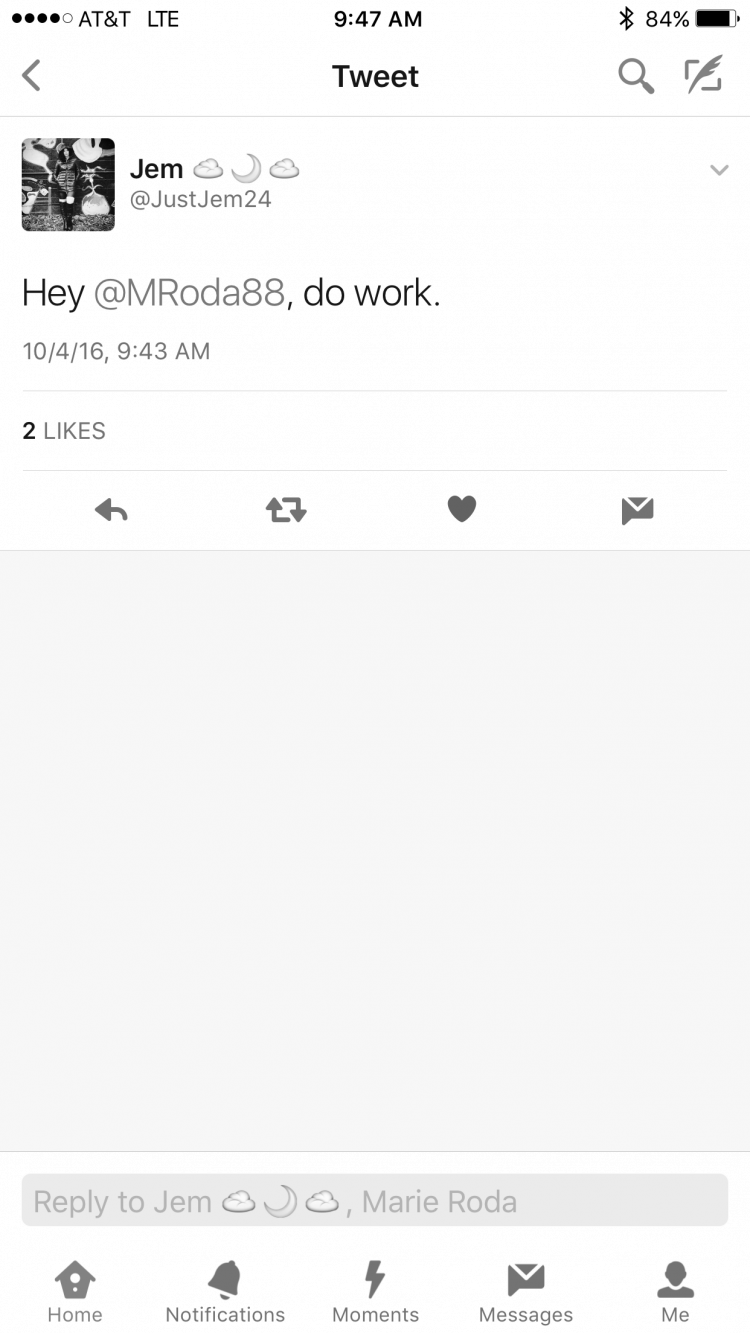
Task: Open the Messages tab
Action: [x=526, y=1292]
